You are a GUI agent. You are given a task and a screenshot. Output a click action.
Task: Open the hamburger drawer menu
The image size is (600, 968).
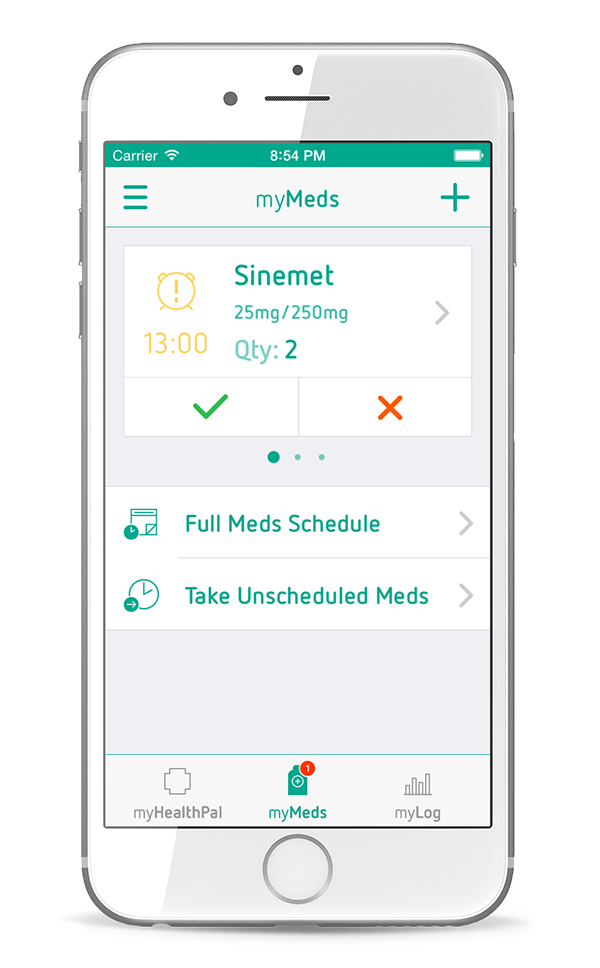pos(135,198)
